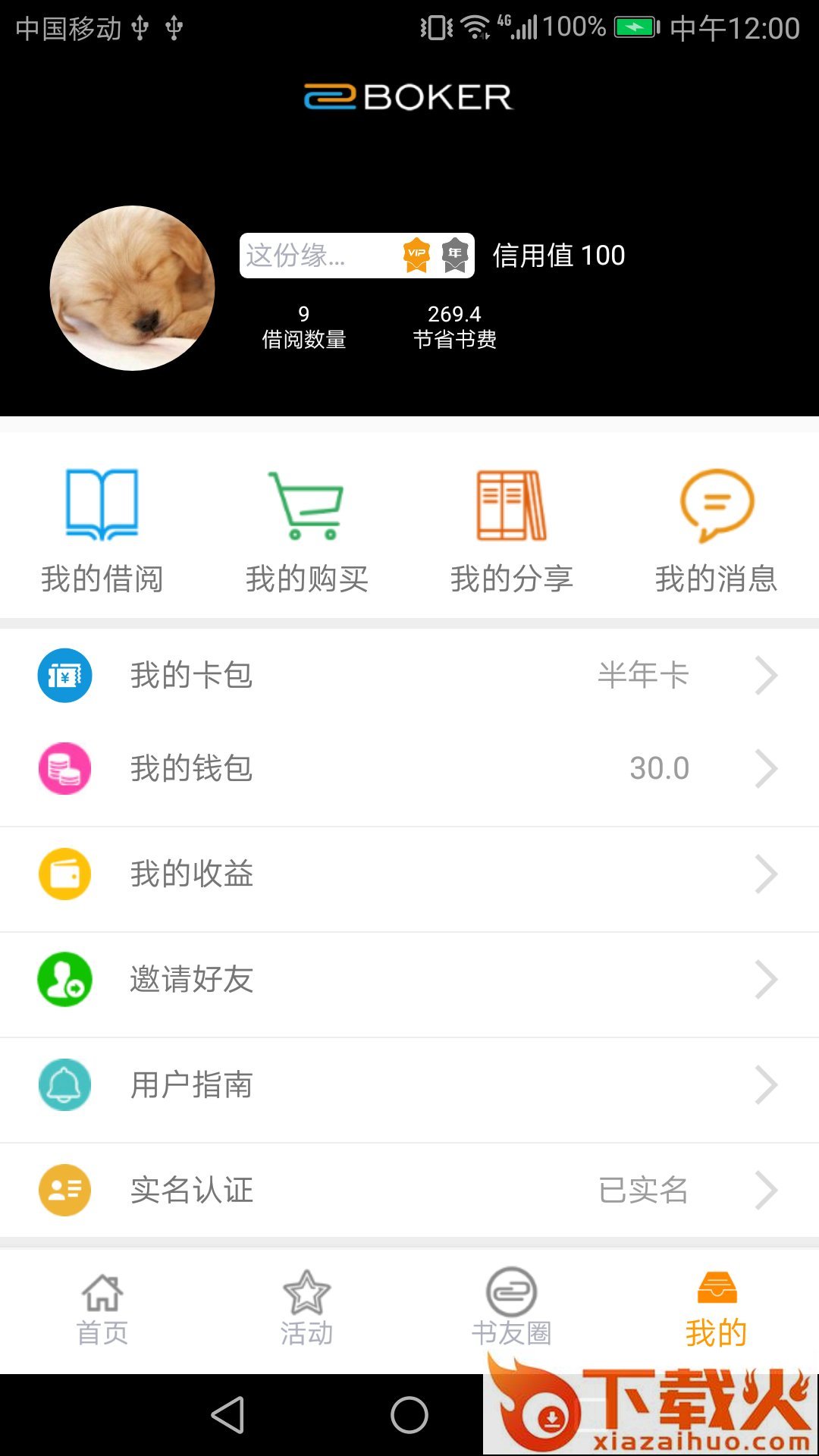Switch to the 首页 home tab
The height and width of the screenshot is (1456, 819).
click(102, 1309)
